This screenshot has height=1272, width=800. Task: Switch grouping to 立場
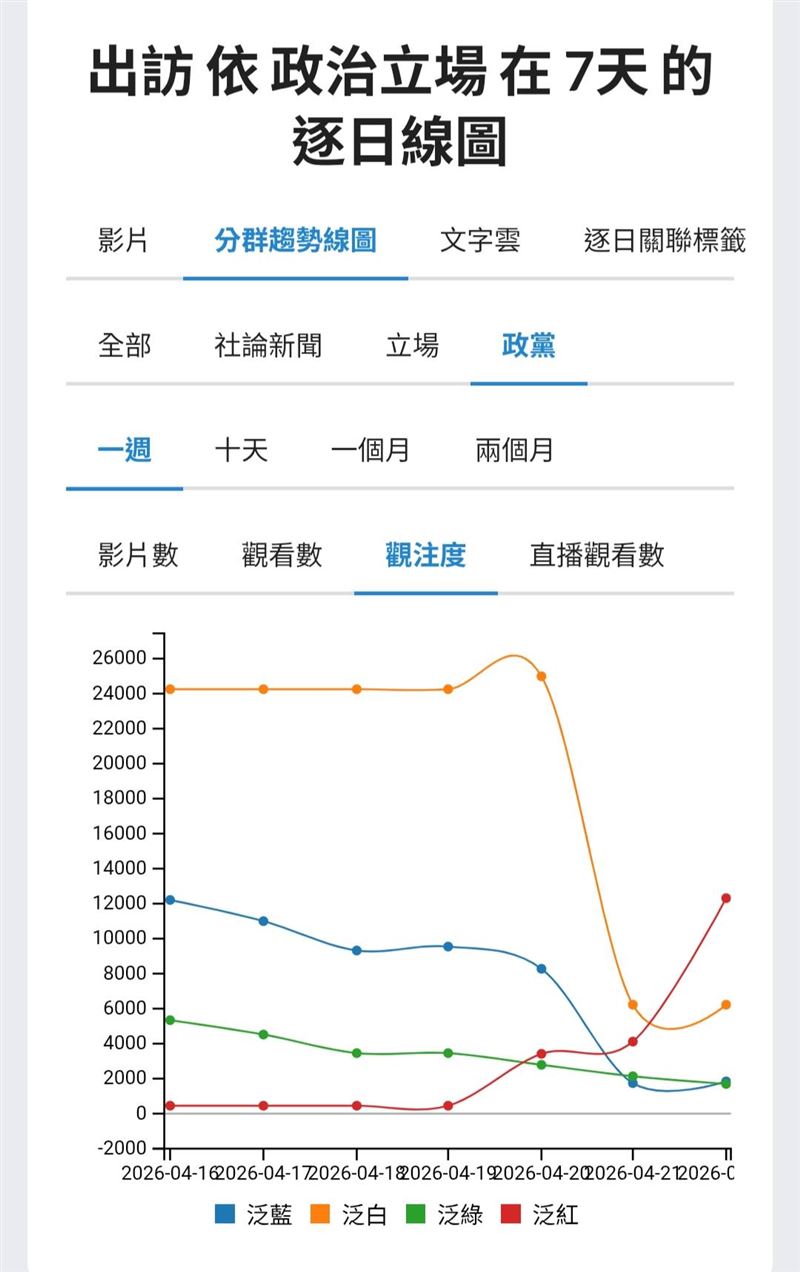412,346
